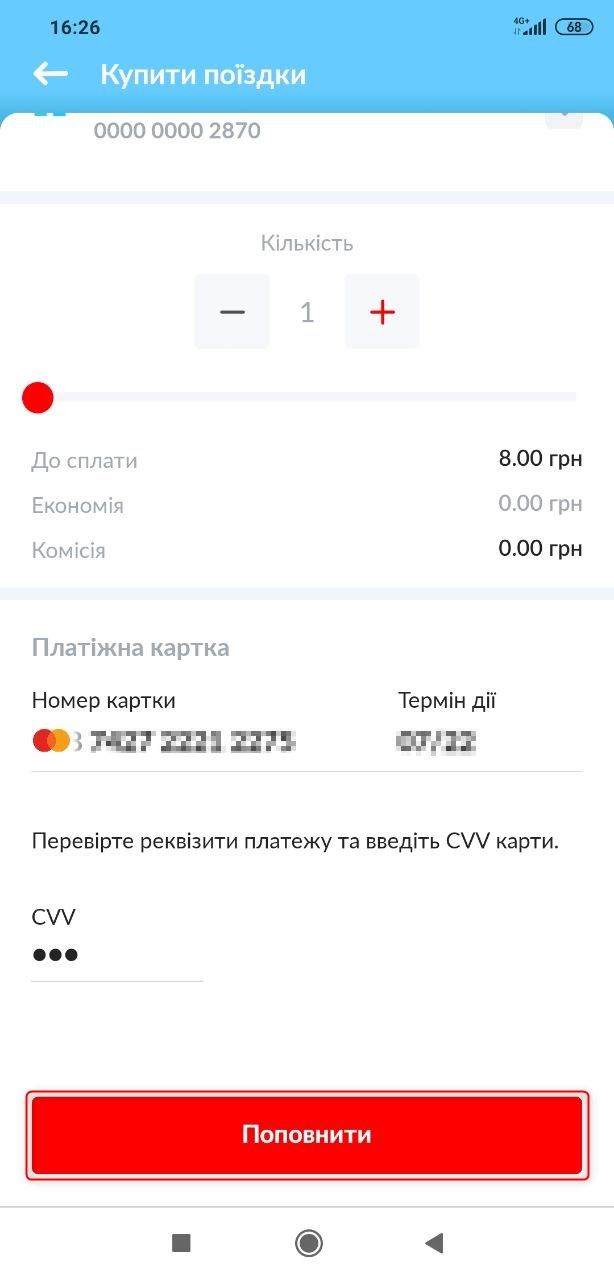Select the Номер картки field

pyautogui.click(x=190, y=741)
